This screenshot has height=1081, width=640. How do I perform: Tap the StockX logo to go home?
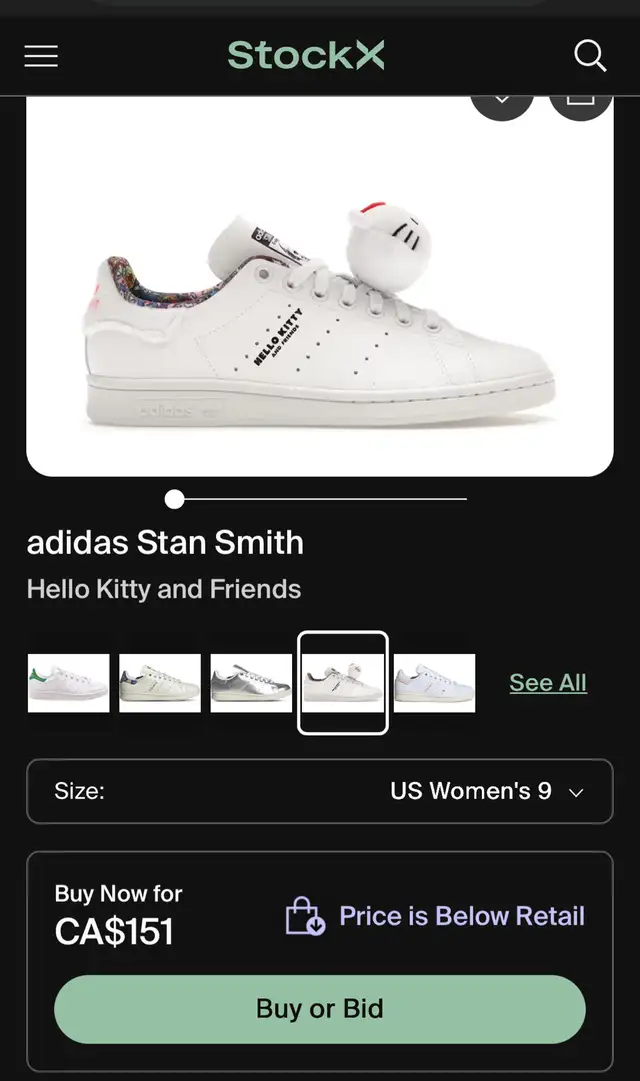pyautogui.click(x=306, y=55)
